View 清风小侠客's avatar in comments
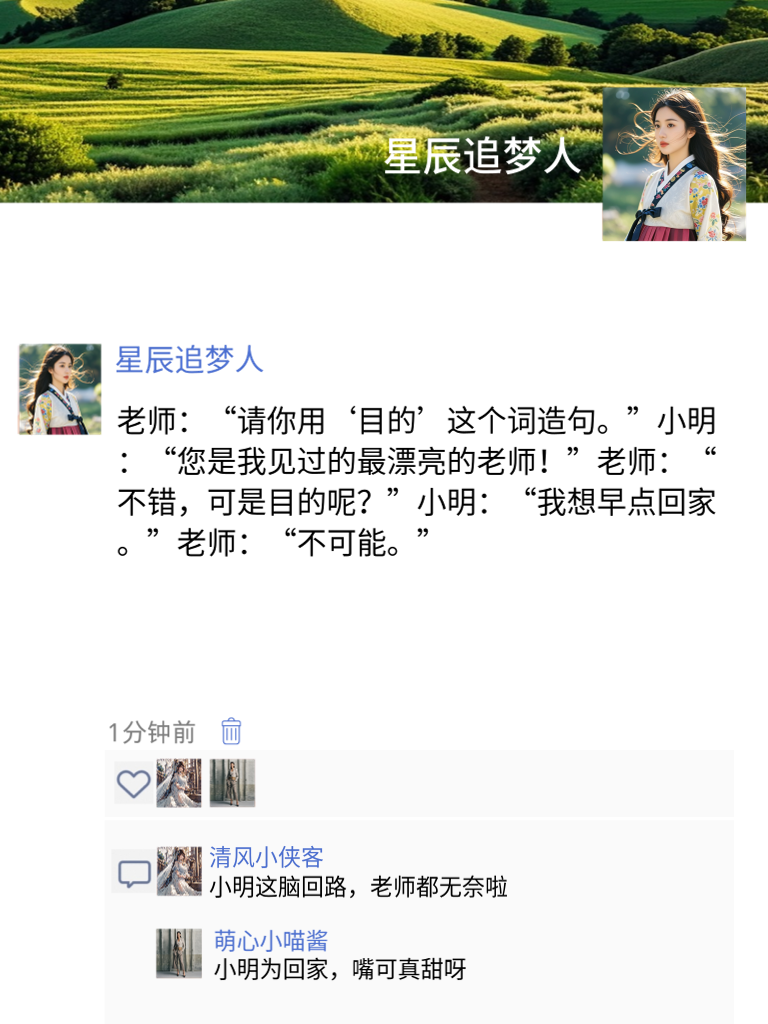The height and width of the screenshot is (1024, 768). click(x=179, y=871)
